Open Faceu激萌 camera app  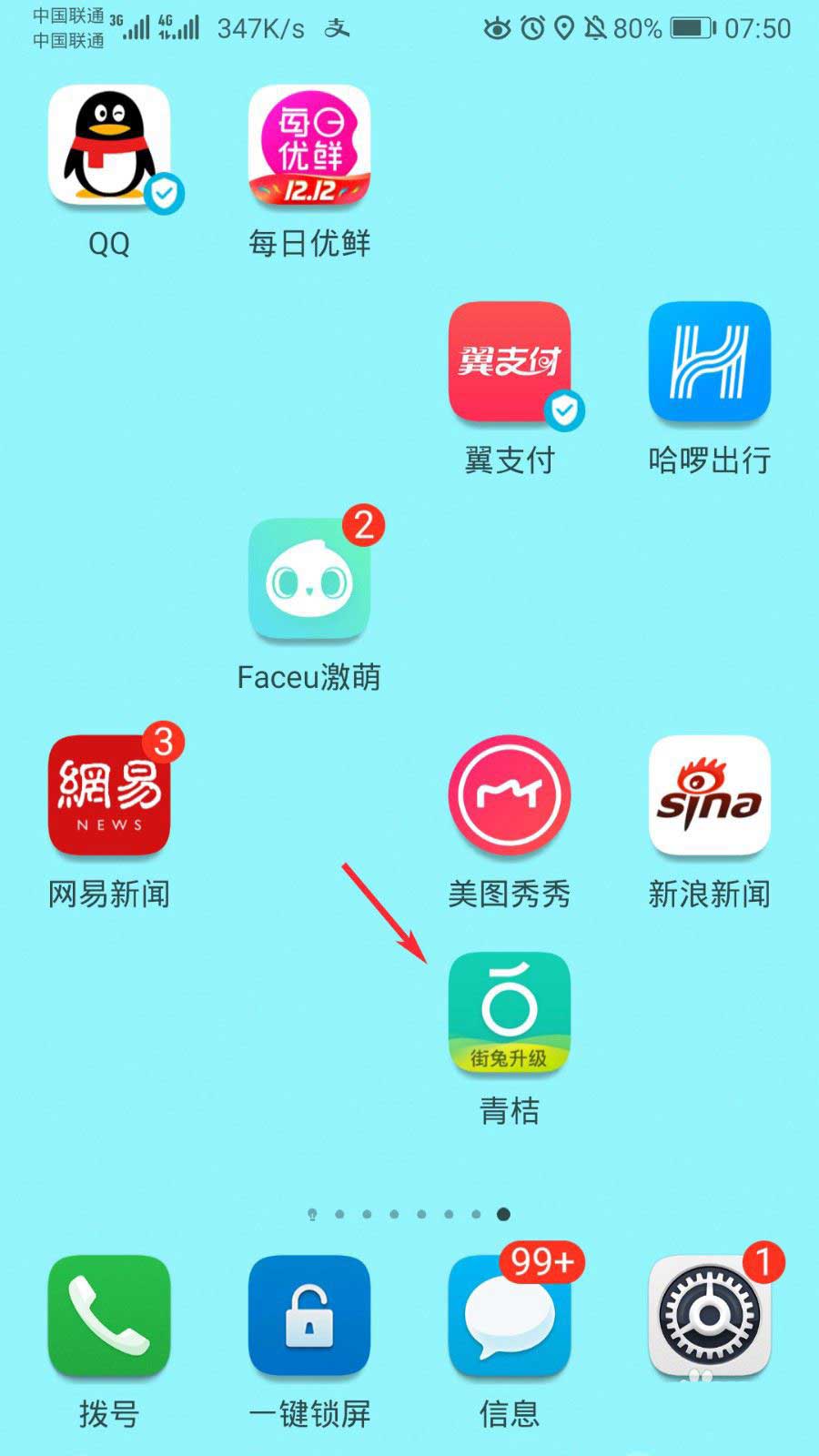point(309,580)
